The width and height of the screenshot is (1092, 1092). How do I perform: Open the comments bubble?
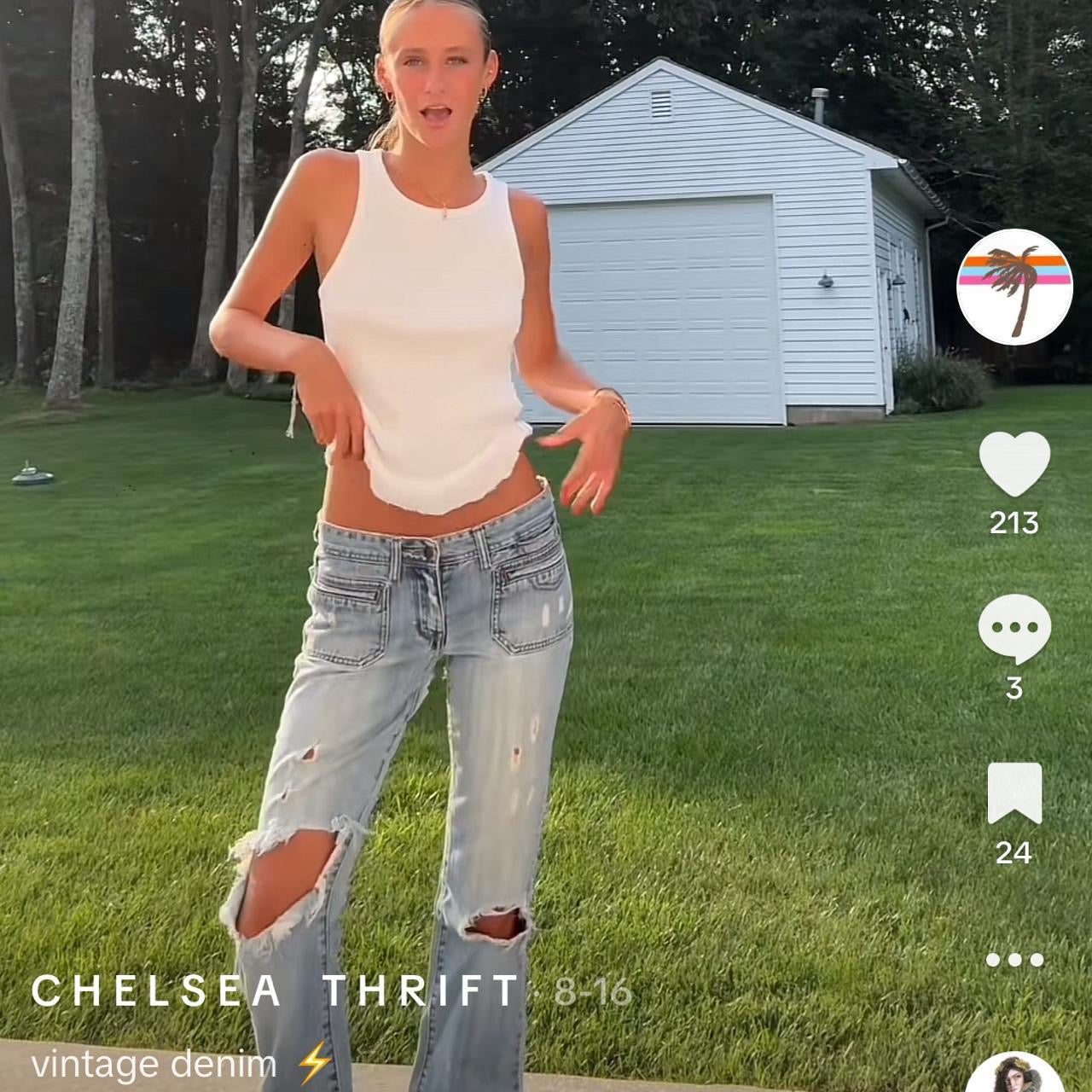coord(1014,629)
